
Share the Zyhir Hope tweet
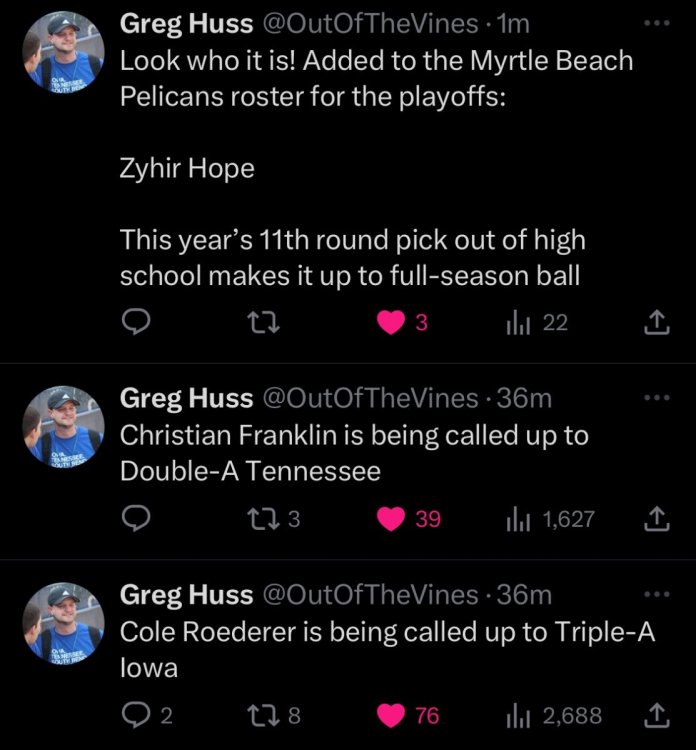tap(654, 323)
